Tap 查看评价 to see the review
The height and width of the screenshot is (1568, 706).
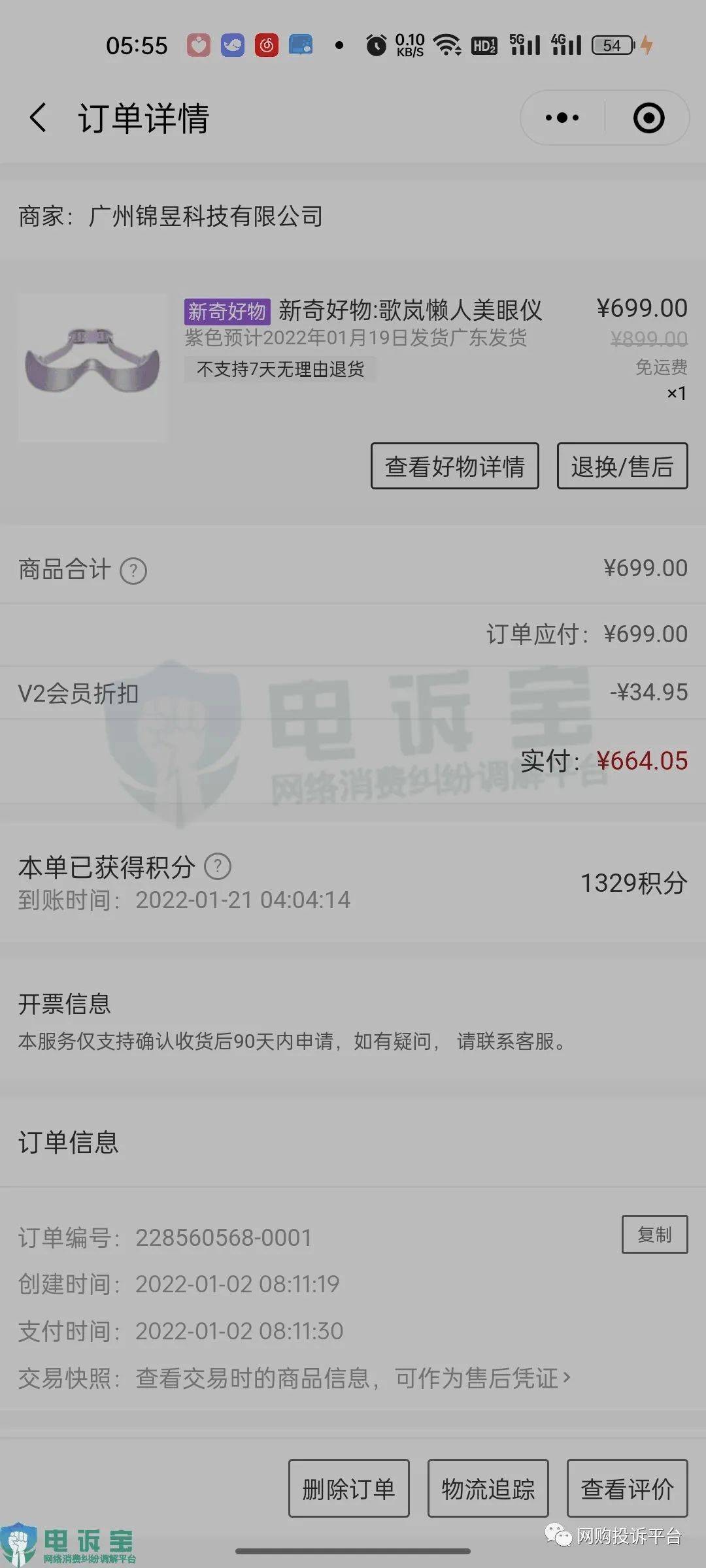tap(627, 1489)
